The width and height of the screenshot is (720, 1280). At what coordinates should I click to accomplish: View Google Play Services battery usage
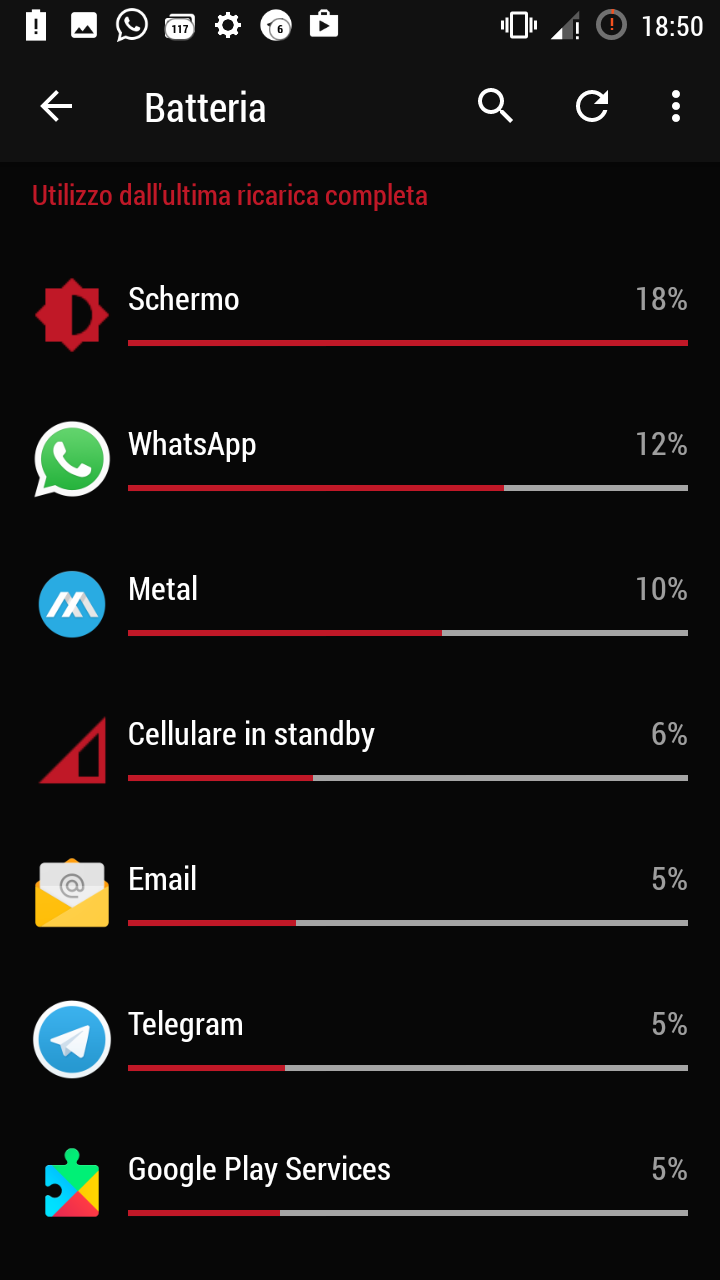pyautogui.click(x=360, y=1185)
